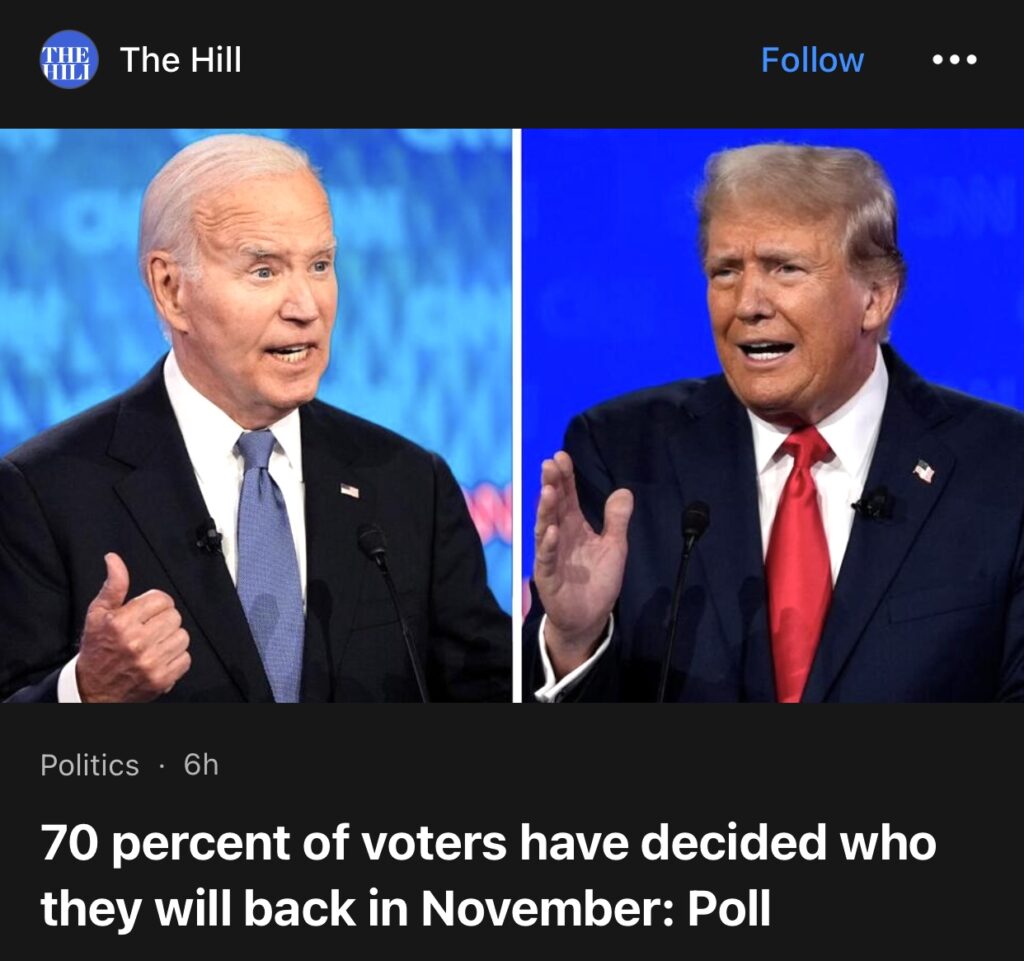The width and height of the screenshot is (1024, 961).
Task: Follow The Hill publisher
Action: point(811,60)
